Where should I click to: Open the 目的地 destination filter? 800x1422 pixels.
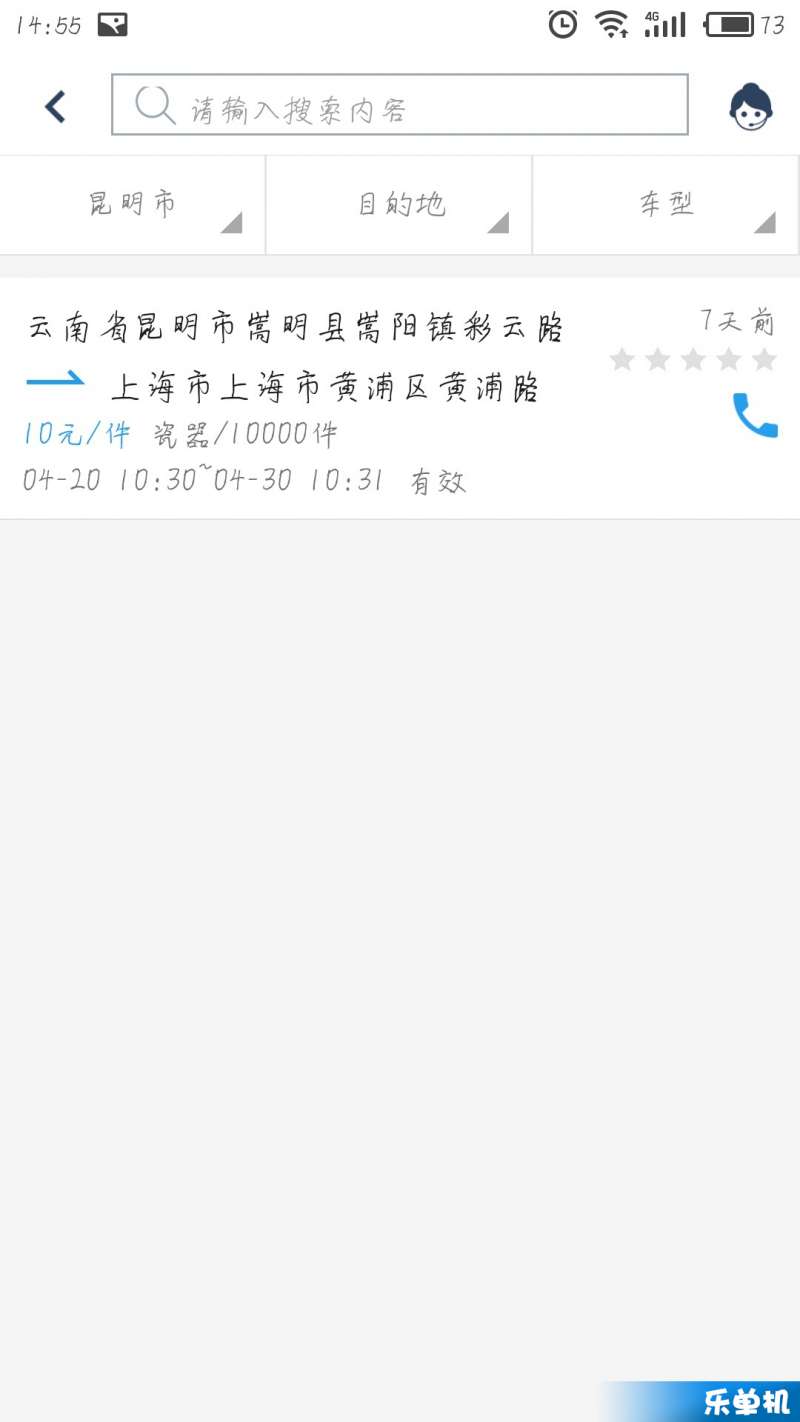tap(399, 205)
